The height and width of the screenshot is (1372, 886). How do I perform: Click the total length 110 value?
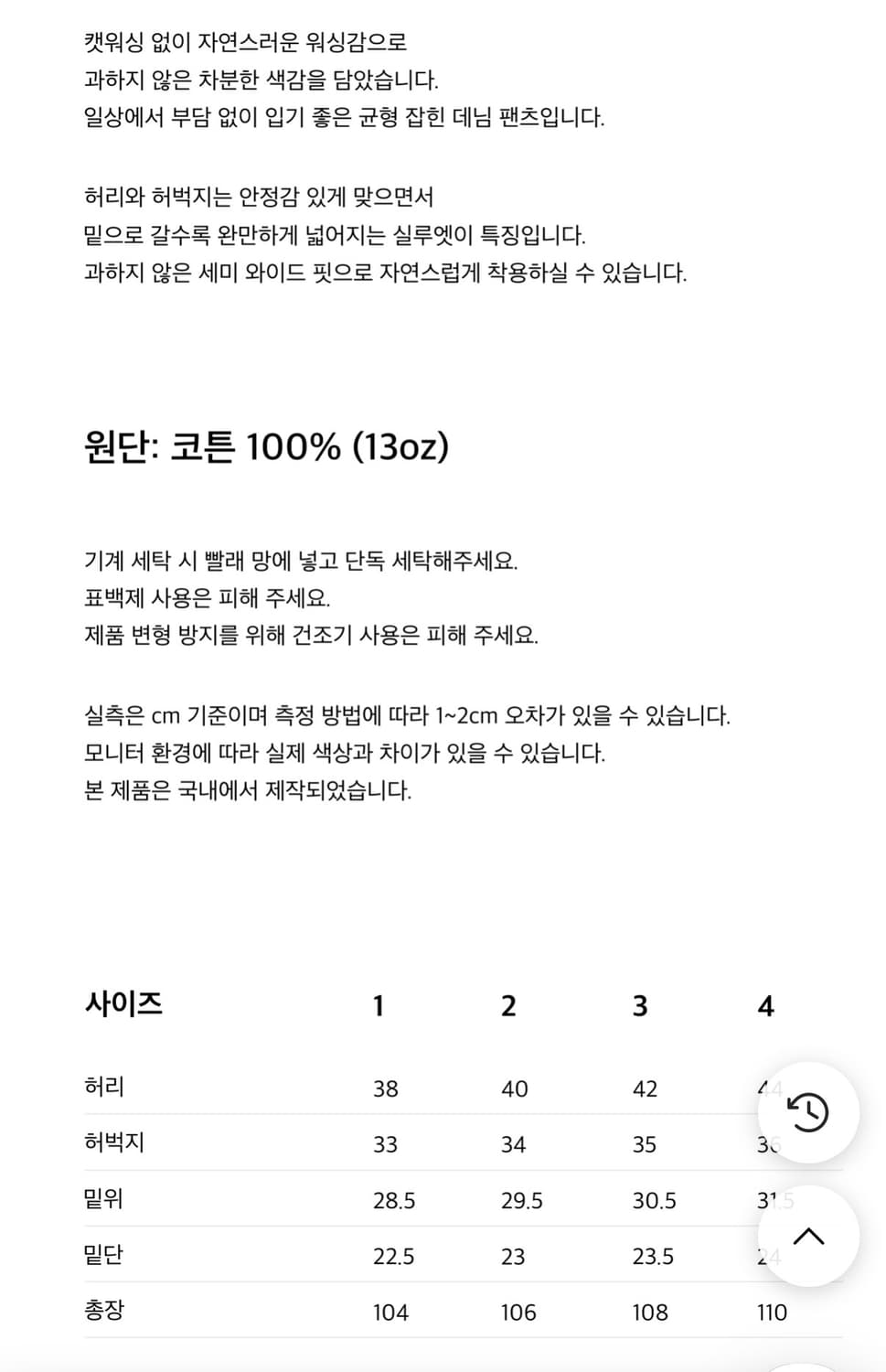pyautogui.click(x=773, y=1312)
